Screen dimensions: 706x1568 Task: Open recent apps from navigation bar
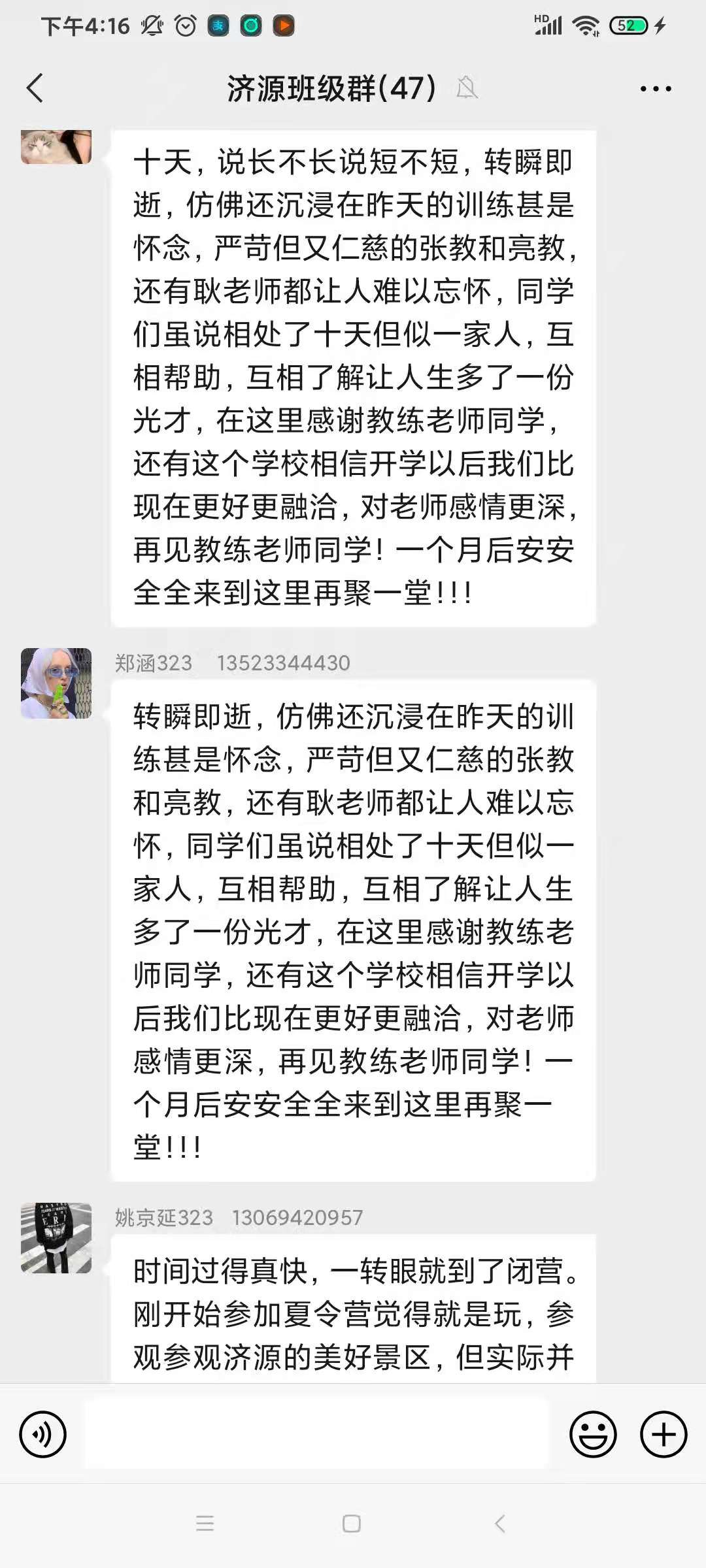(x=205, y=1524)
